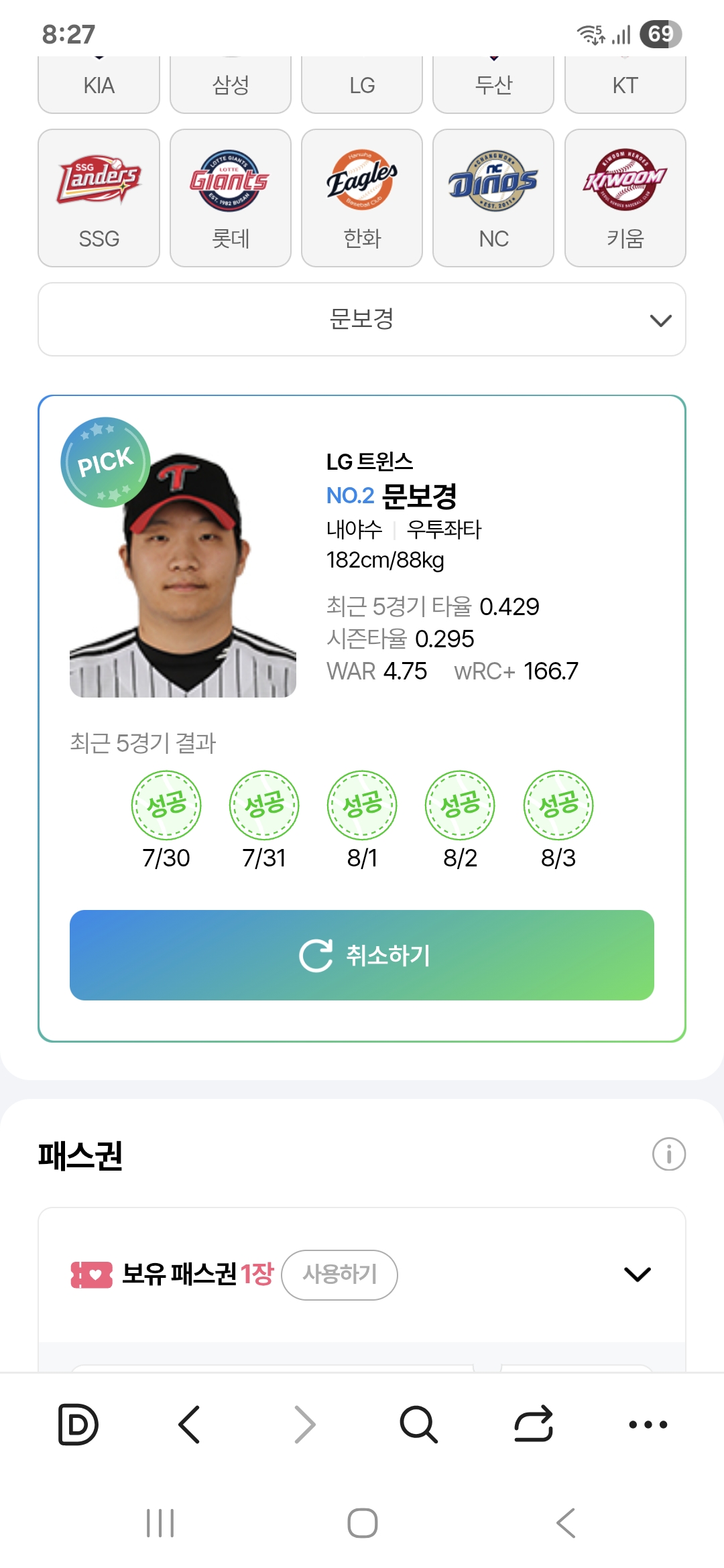This screenshot has height=1568, width=724.
Task: Tap the 사용하기 pass button
Action: (x=339, y=1275)
